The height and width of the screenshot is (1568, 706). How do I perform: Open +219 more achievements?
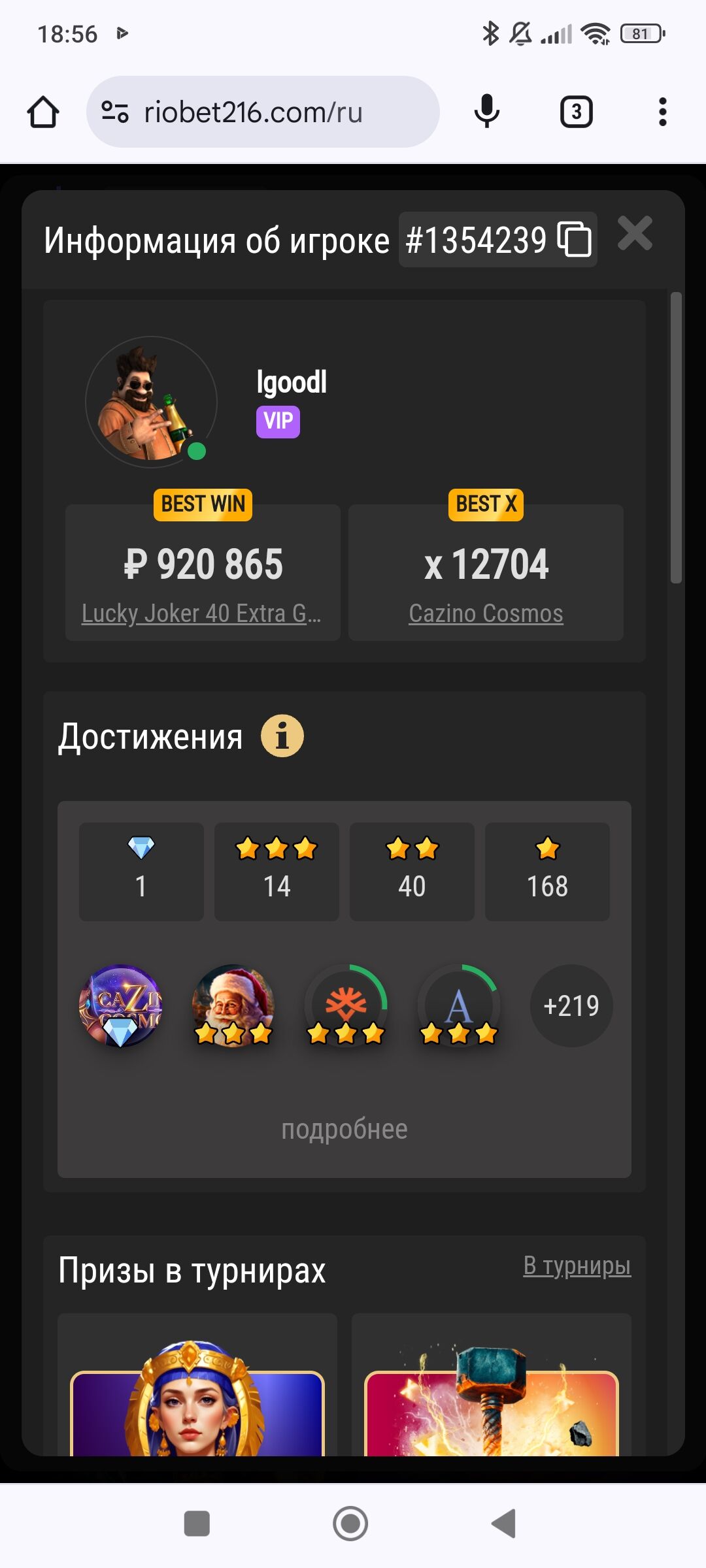point(571,1006)
